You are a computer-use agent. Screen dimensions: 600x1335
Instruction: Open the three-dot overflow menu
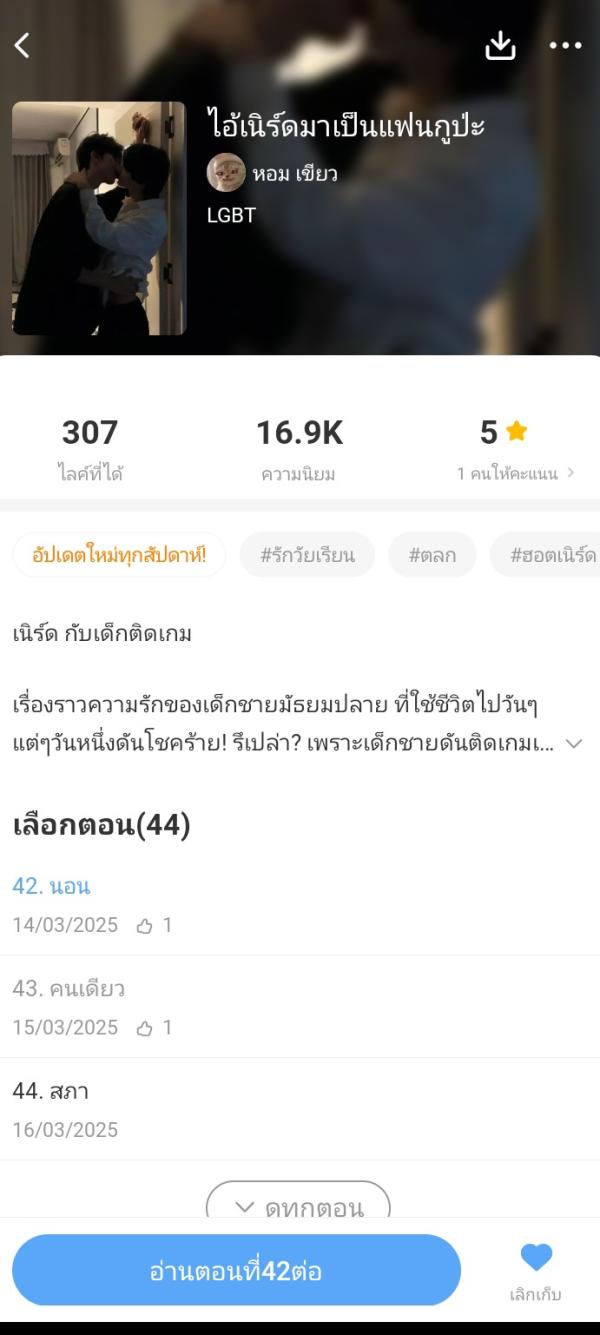click(x=565, y=45)
